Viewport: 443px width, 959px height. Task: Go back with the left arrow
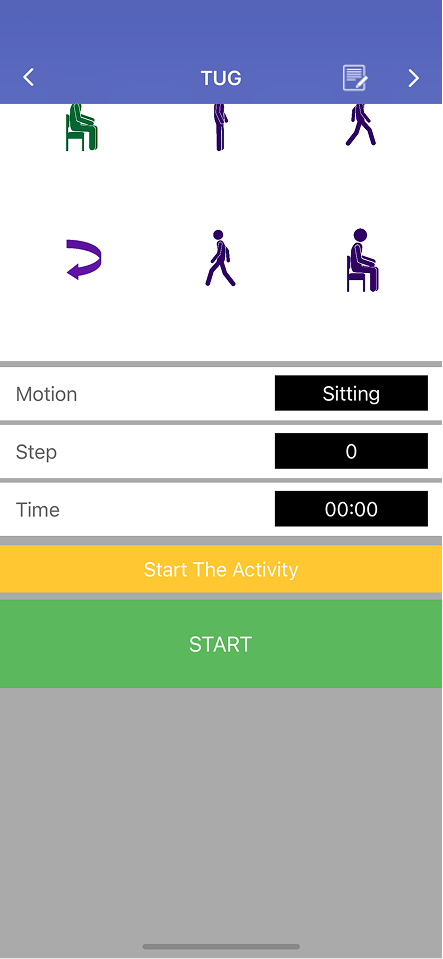[x=28, y=78]
